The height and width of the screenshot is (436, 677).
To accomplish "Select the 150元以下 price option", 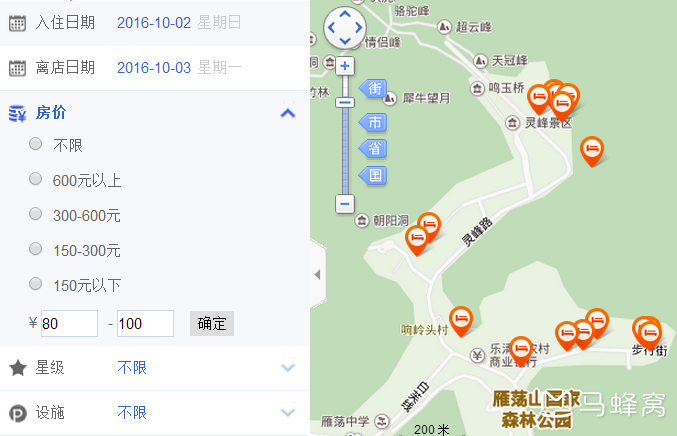I will coord(36,284).
